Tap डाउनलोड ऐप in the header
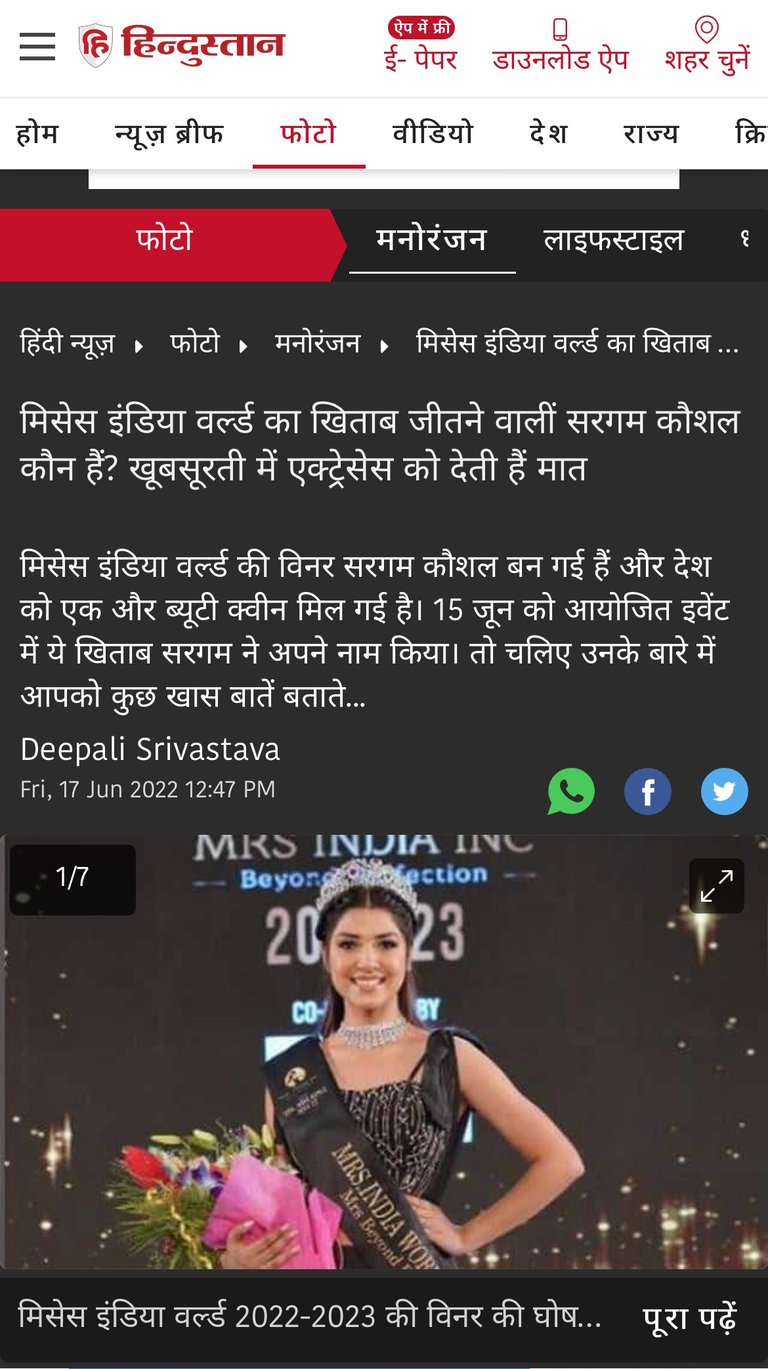The width and height of the screenshot is (768, 1369). tap(560, 46)
